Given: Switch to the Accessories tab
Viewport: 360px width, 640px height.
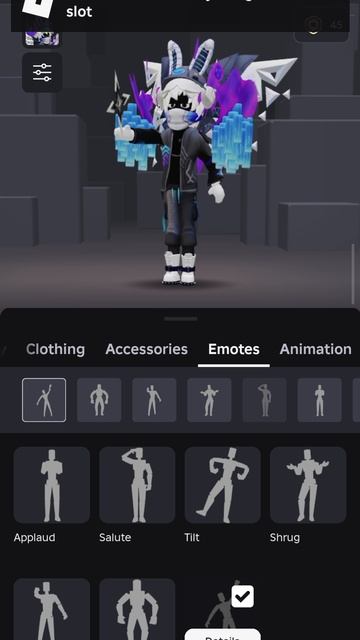Looking at the screenshot, I should 147,349.
